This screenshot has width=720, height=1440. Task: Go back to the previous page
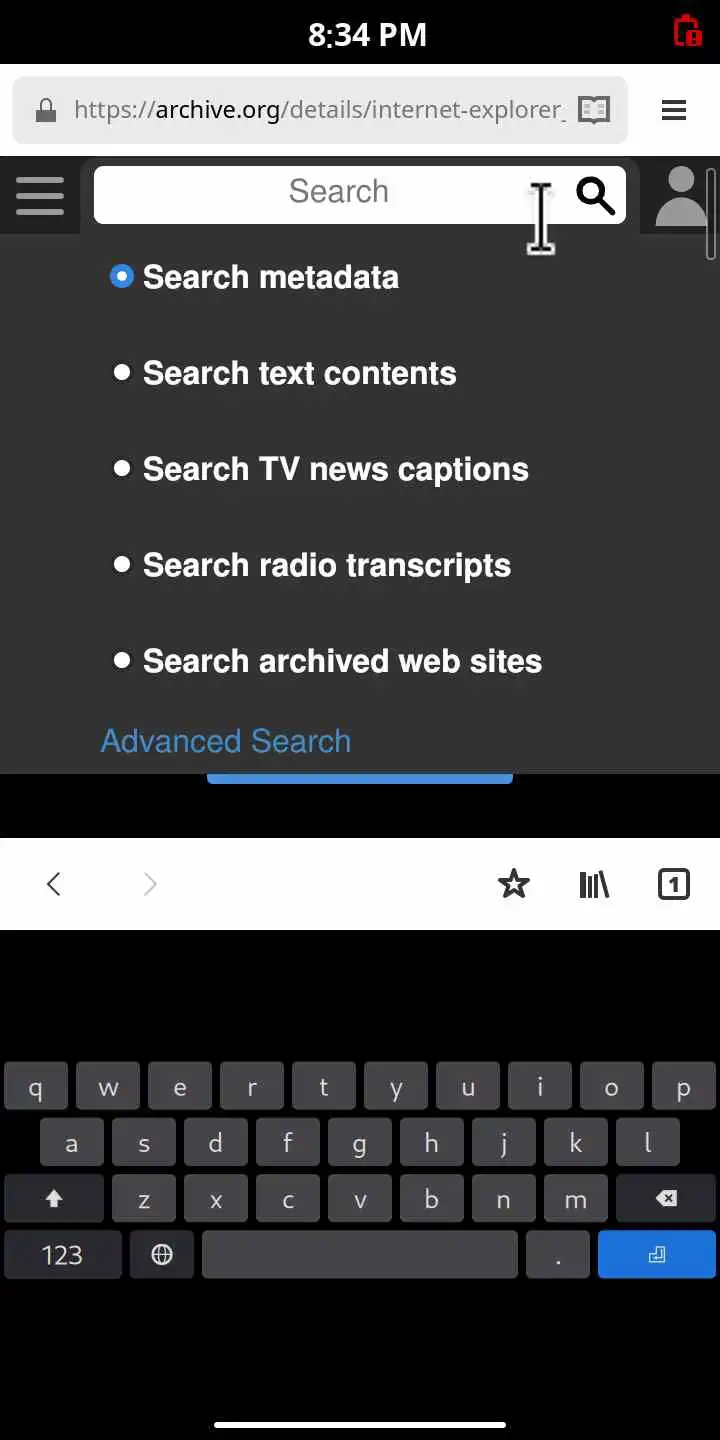click(x=54, y=884)
